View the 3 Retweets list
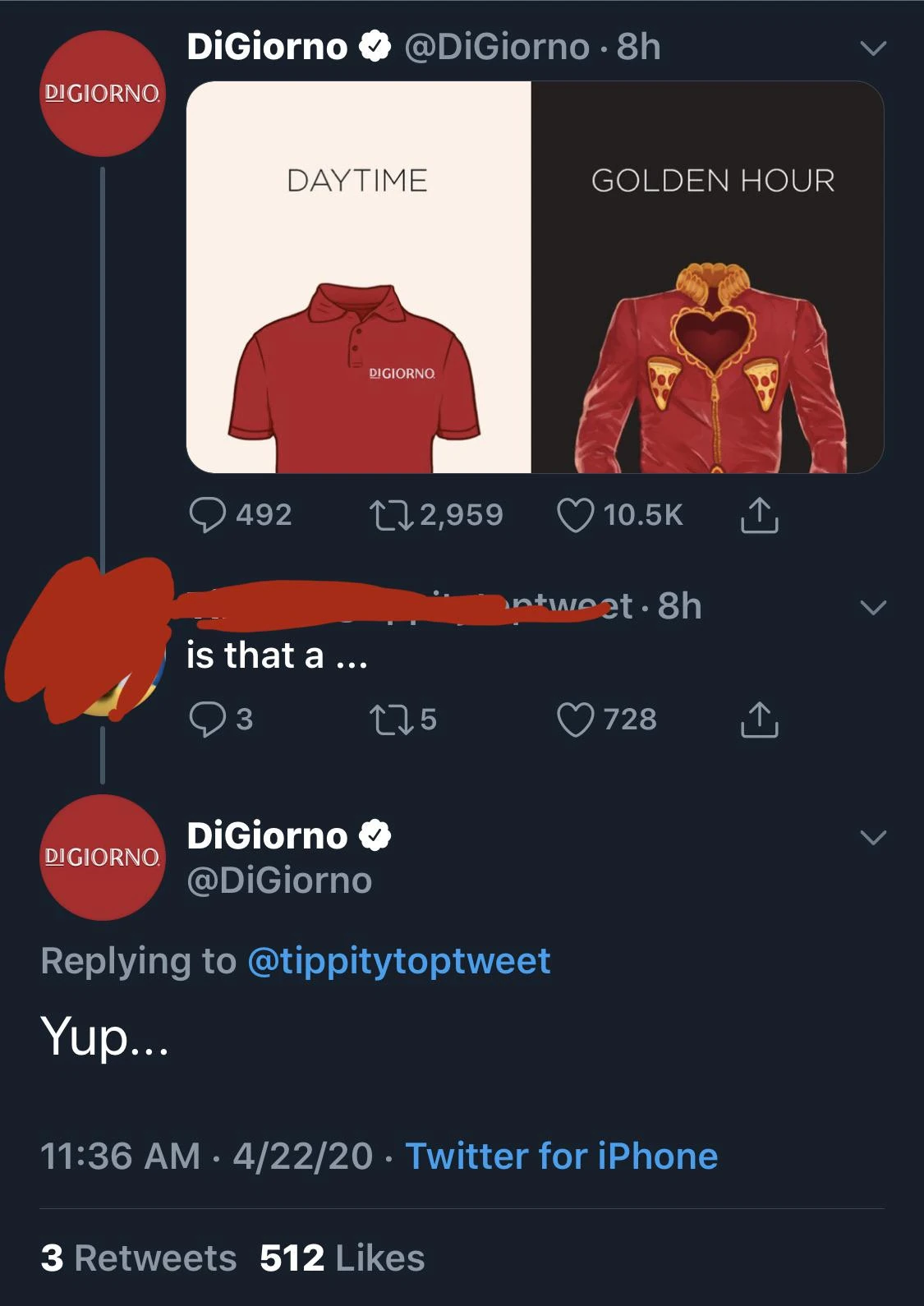Screen dimensions: 924x1306 click(138, 1258)
